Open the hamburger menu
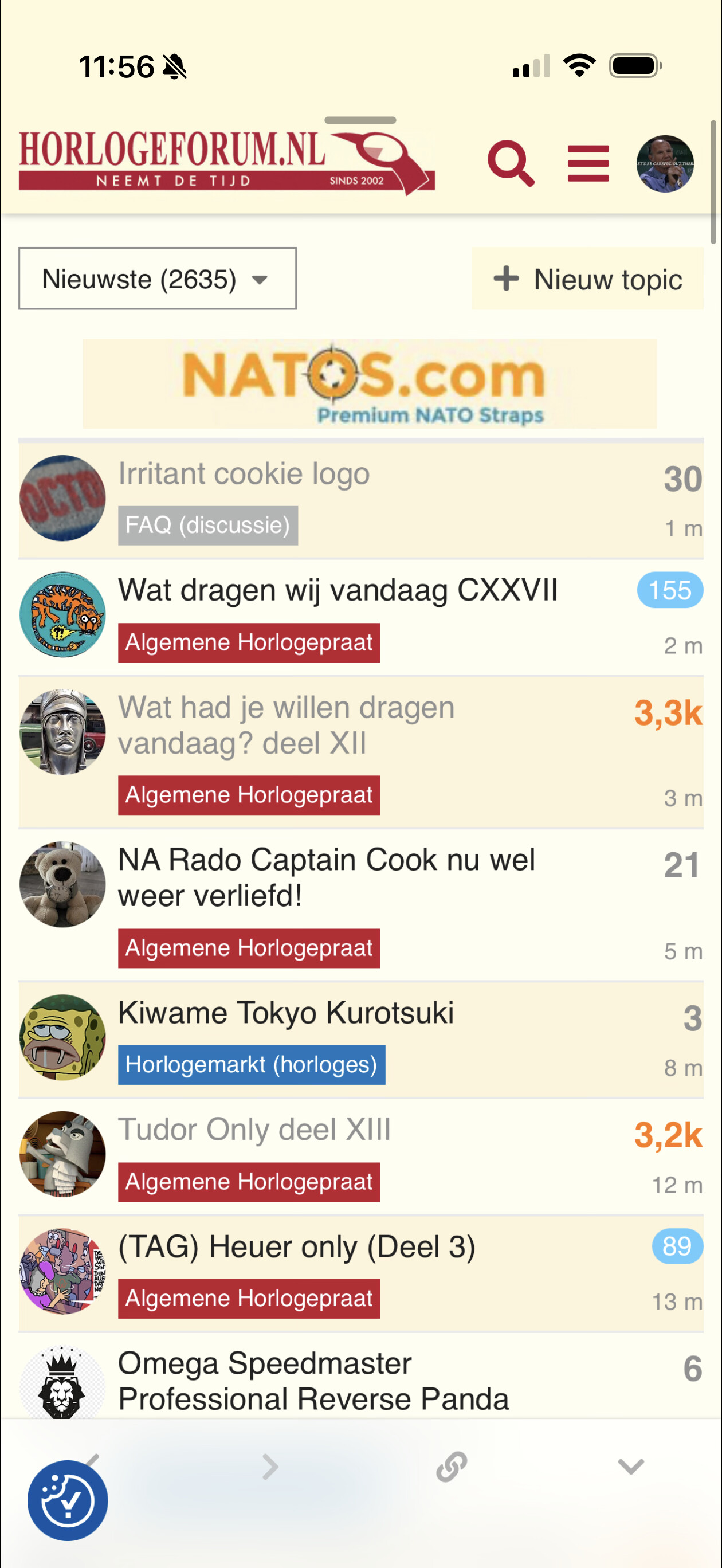Image resolution: width=722 pixels, height=1568 pixels. tap(588, 163)
